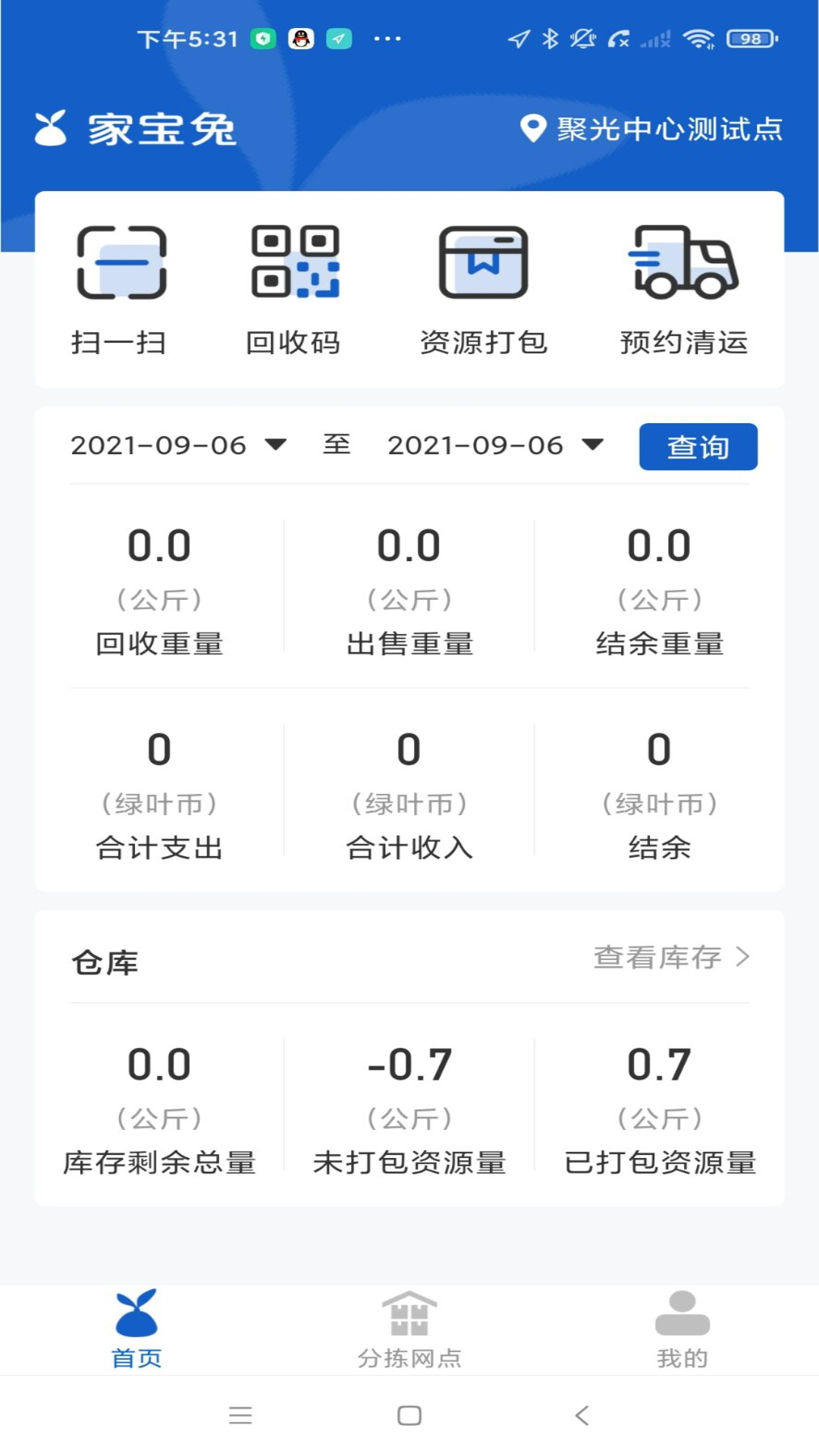
Task: Tap the 查询 query button
Action: click(698, 447)
